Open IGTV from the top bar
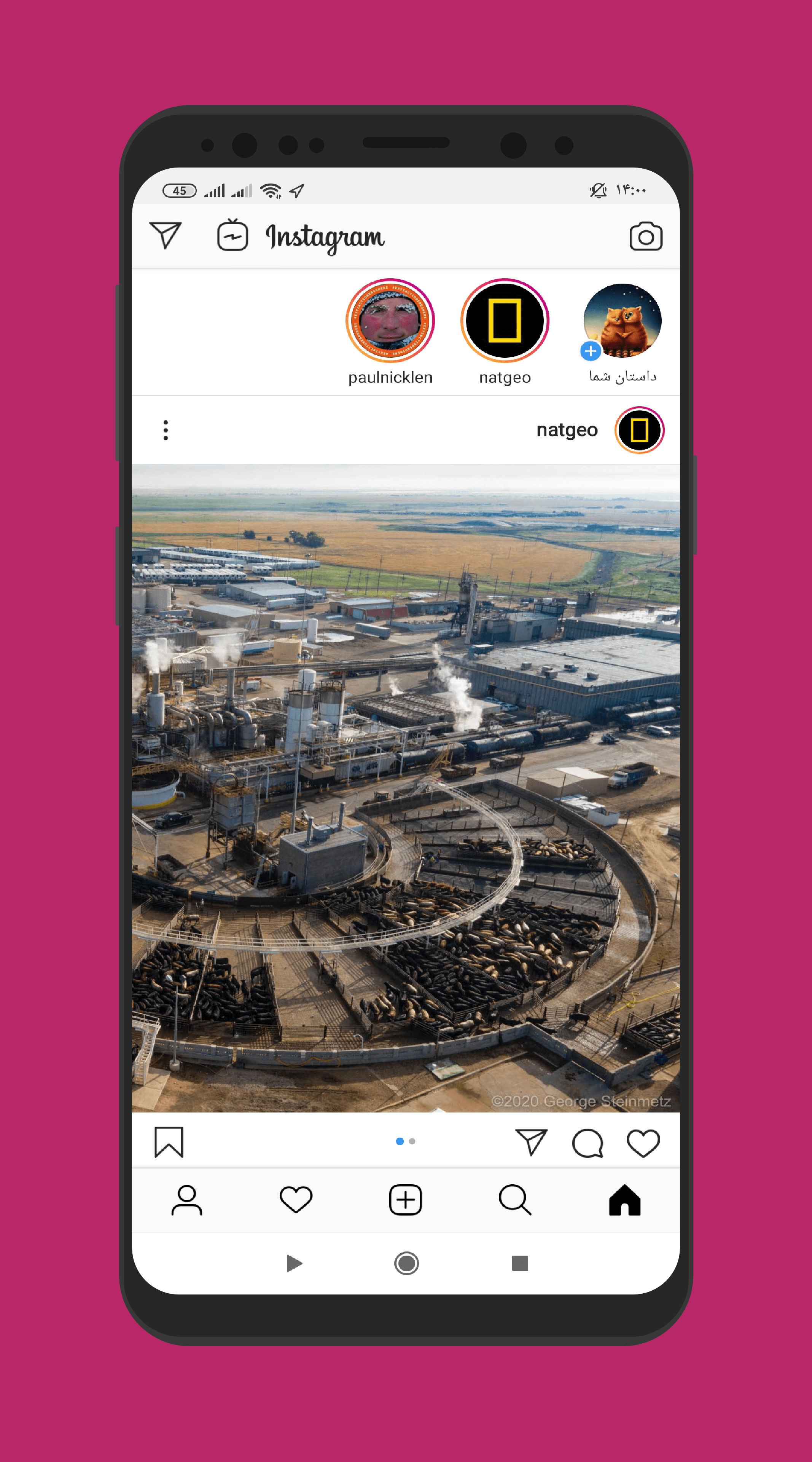 point(232,235)
